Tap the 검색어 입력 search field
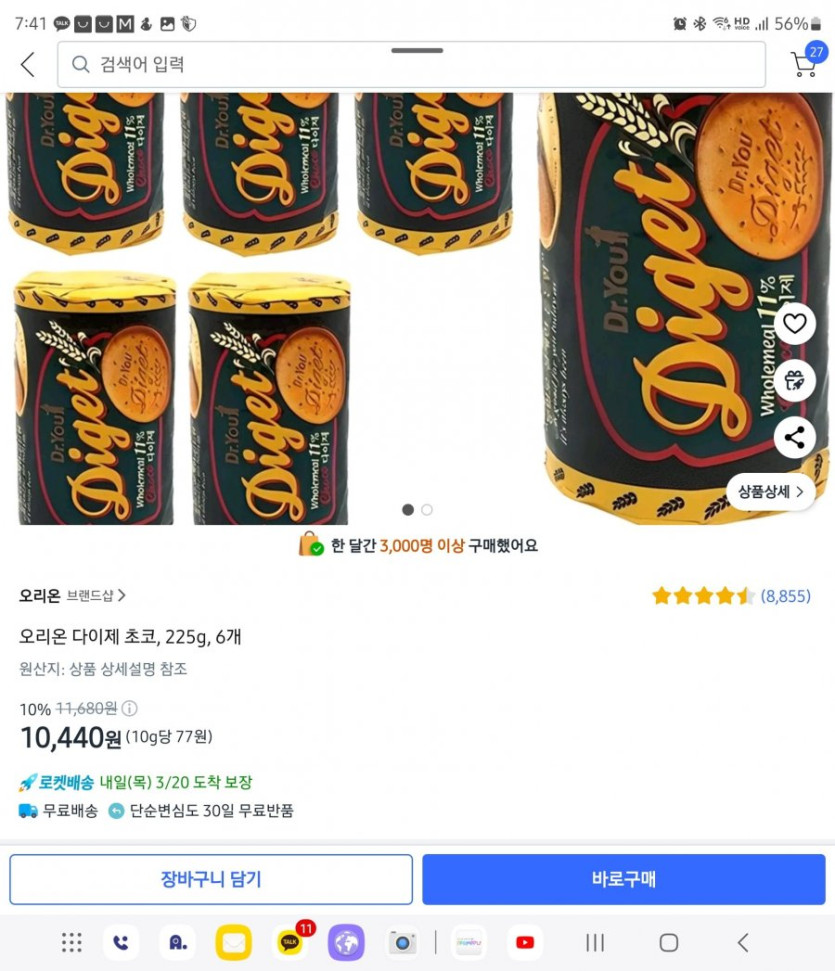This screenshot has height=971, width=835. click(x=410, y=65)
